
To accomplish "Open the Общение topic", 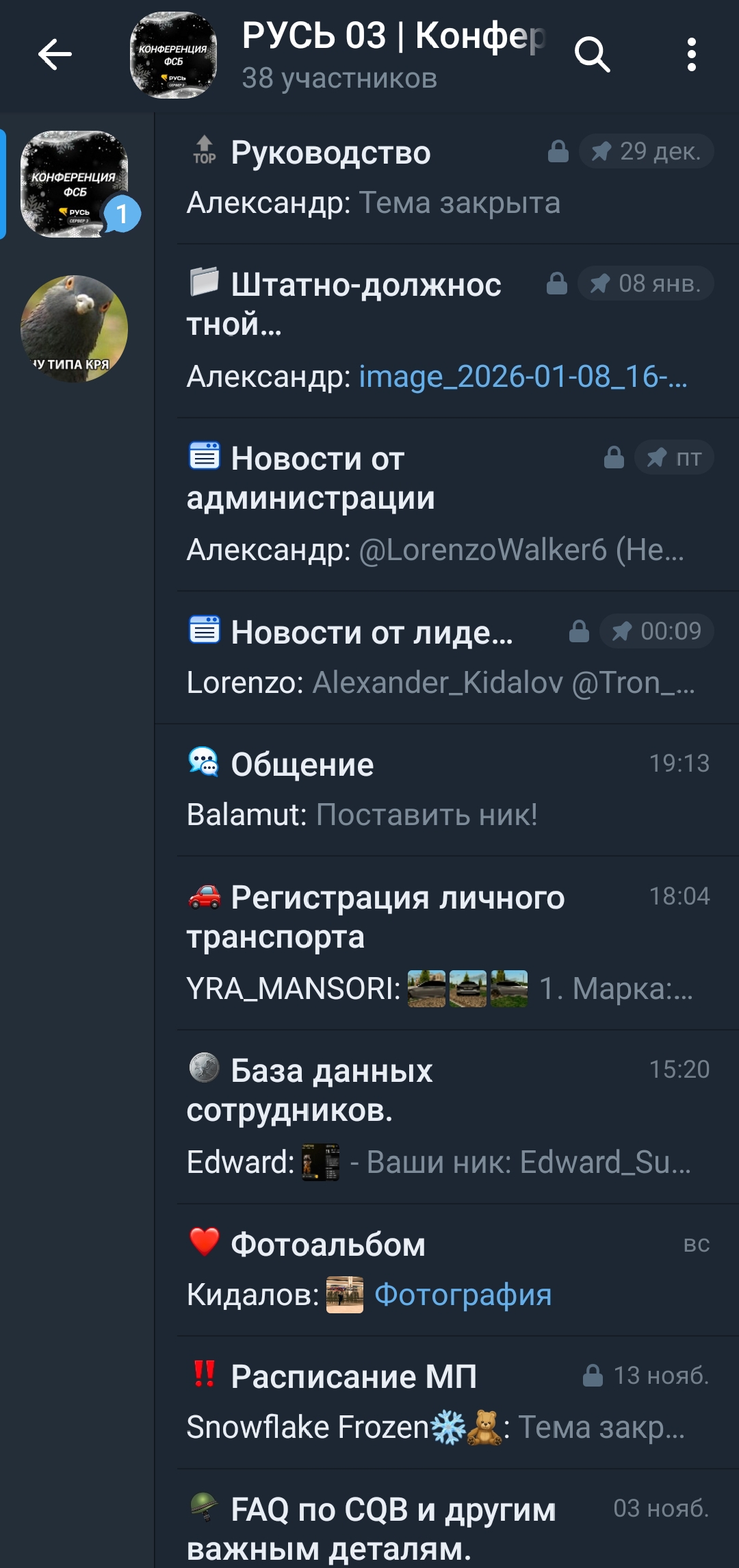I will (448, 789).
